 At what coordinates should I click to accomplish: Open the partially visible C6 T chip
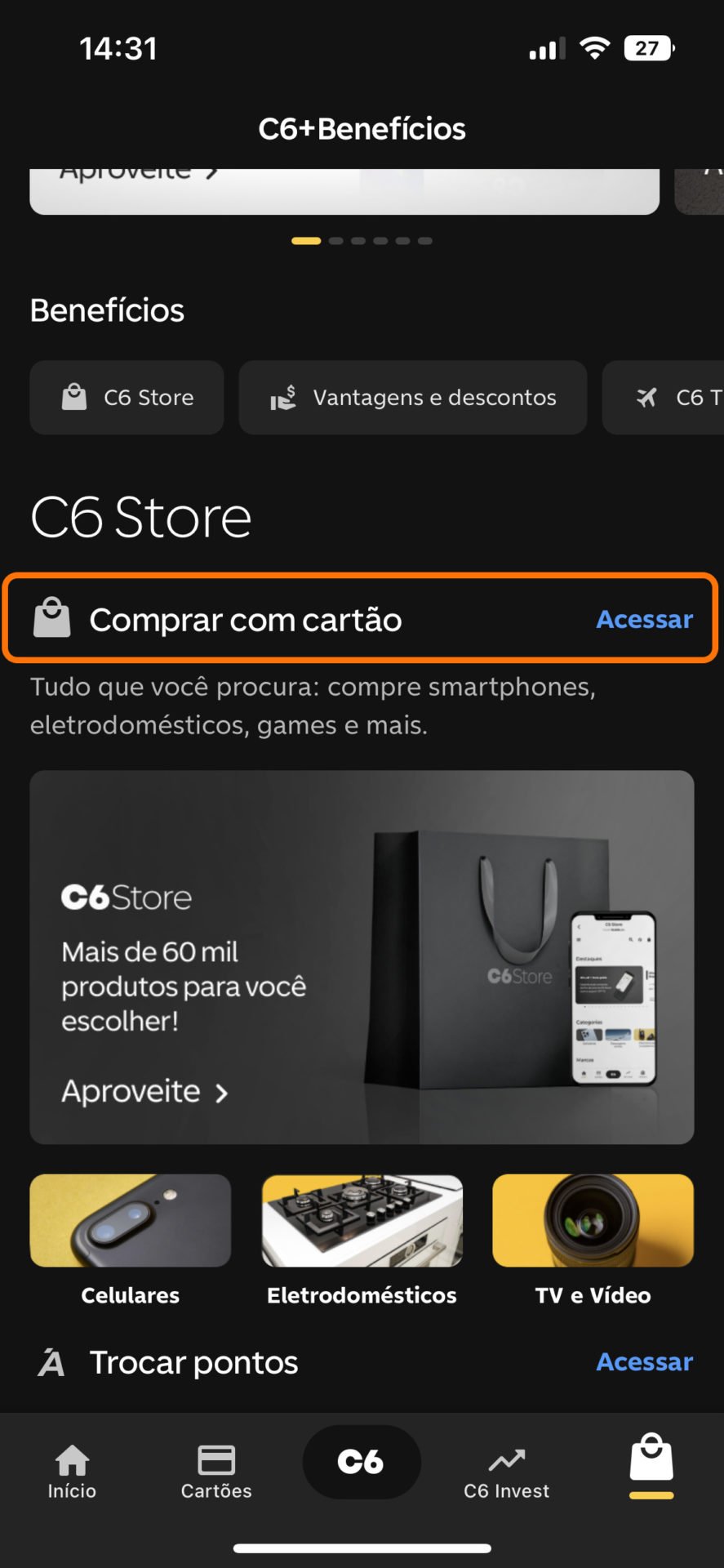663,398
